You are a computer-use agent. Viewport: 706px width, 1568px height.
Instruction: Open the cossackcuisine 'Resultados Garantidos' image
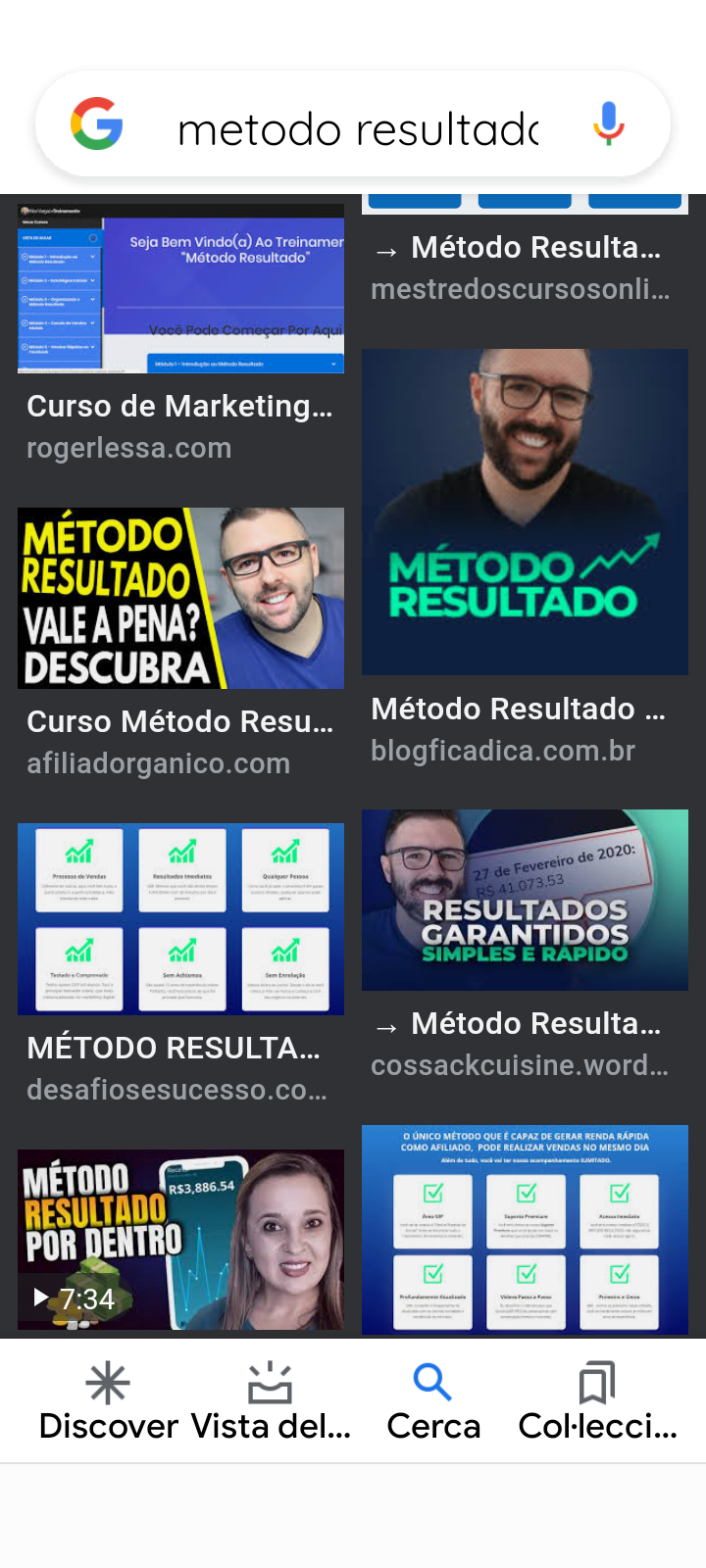525,900
